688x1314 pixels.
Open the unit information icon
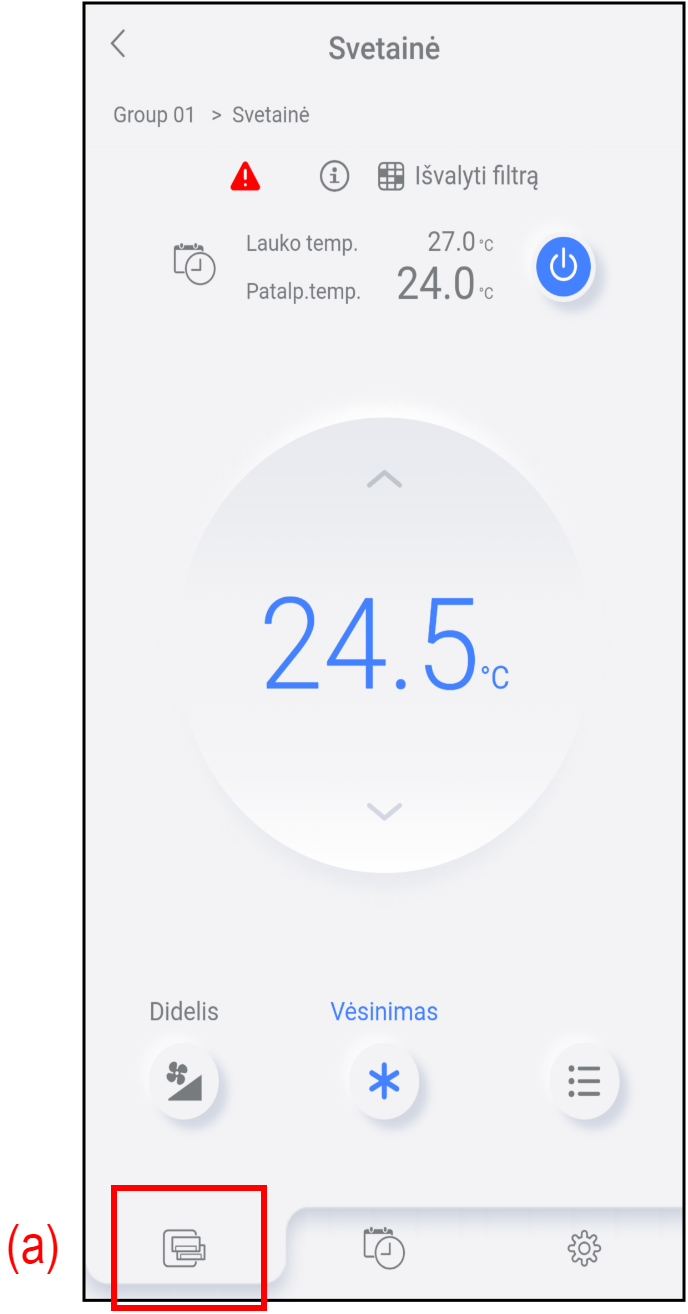point(334,177)
